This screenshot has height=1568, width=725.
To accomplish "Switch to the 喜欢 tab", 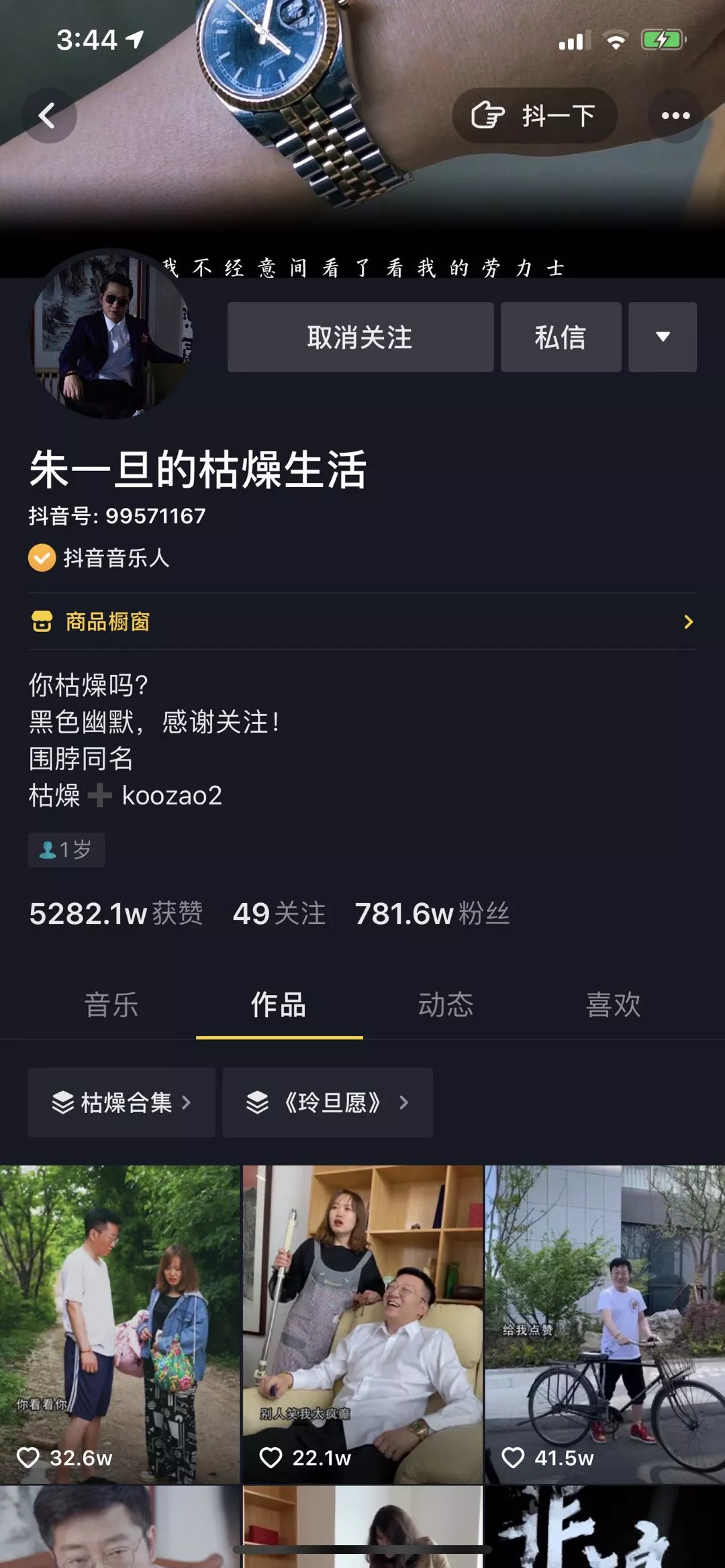I will pyautogui.click(x=613, y=1004).
